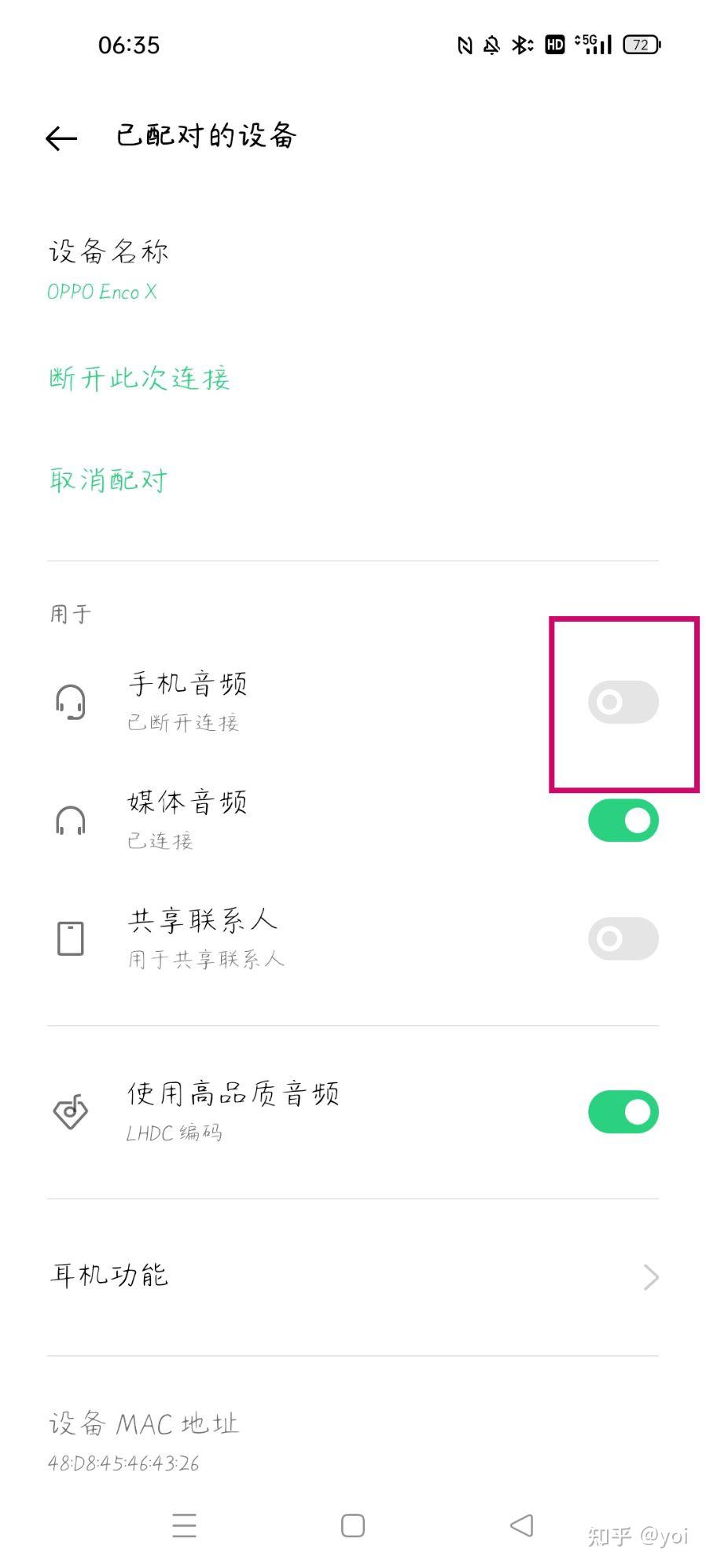
Task: Go to home screen via navigation bar
Action: click(x=353, y=1526)
